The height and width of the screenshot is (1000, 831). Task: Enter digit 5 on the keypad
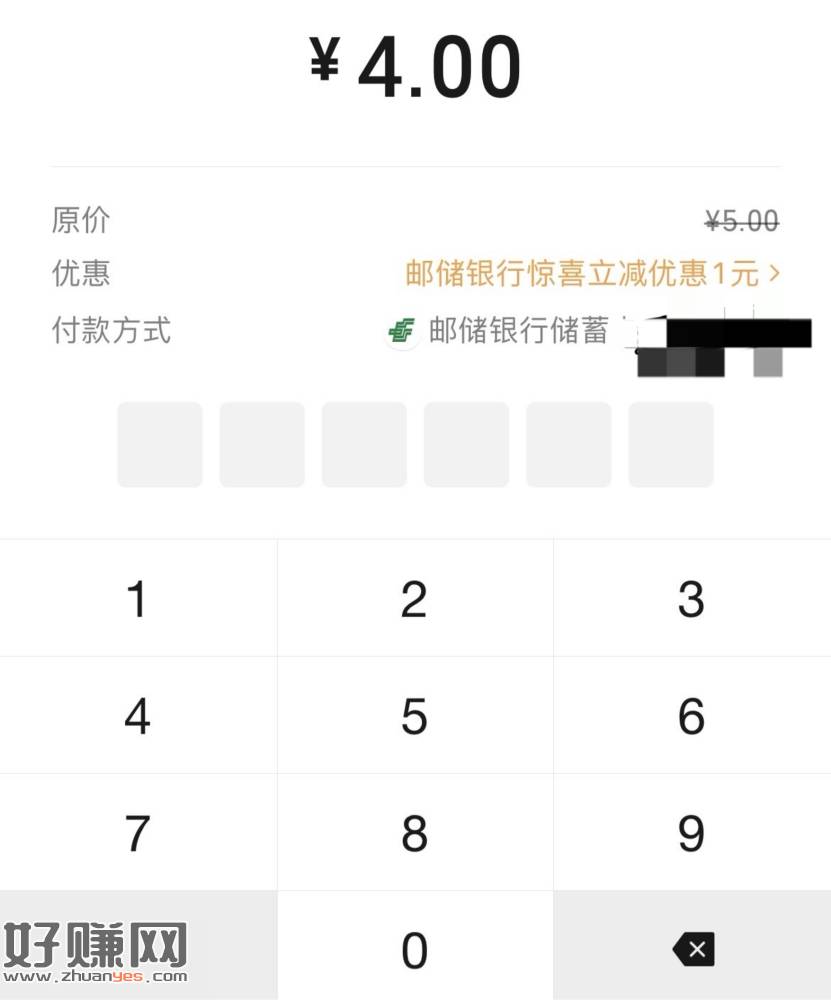pyautogui.click(x=414, y=716)
